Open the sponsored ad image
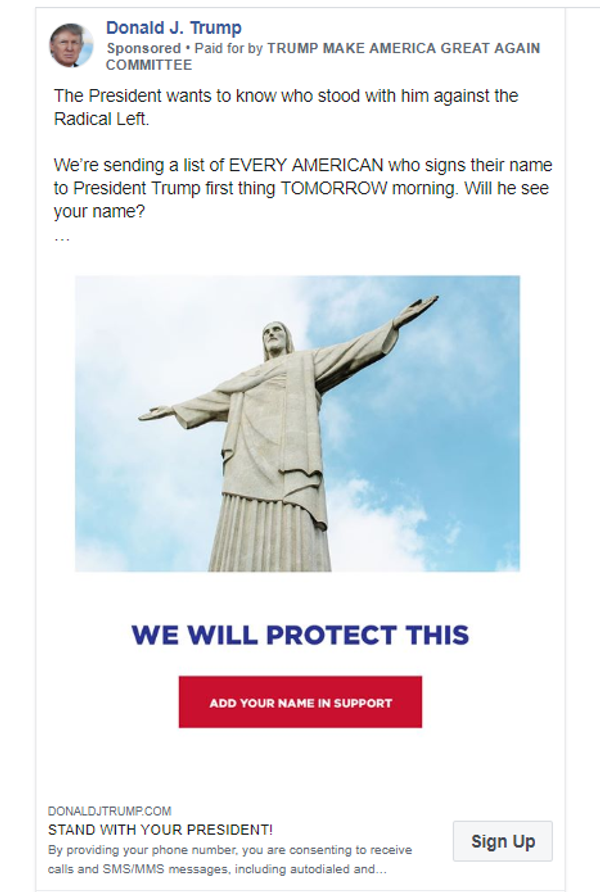This screenshot has width=600, height=892. pyautogui.click(x=297, y=423)
